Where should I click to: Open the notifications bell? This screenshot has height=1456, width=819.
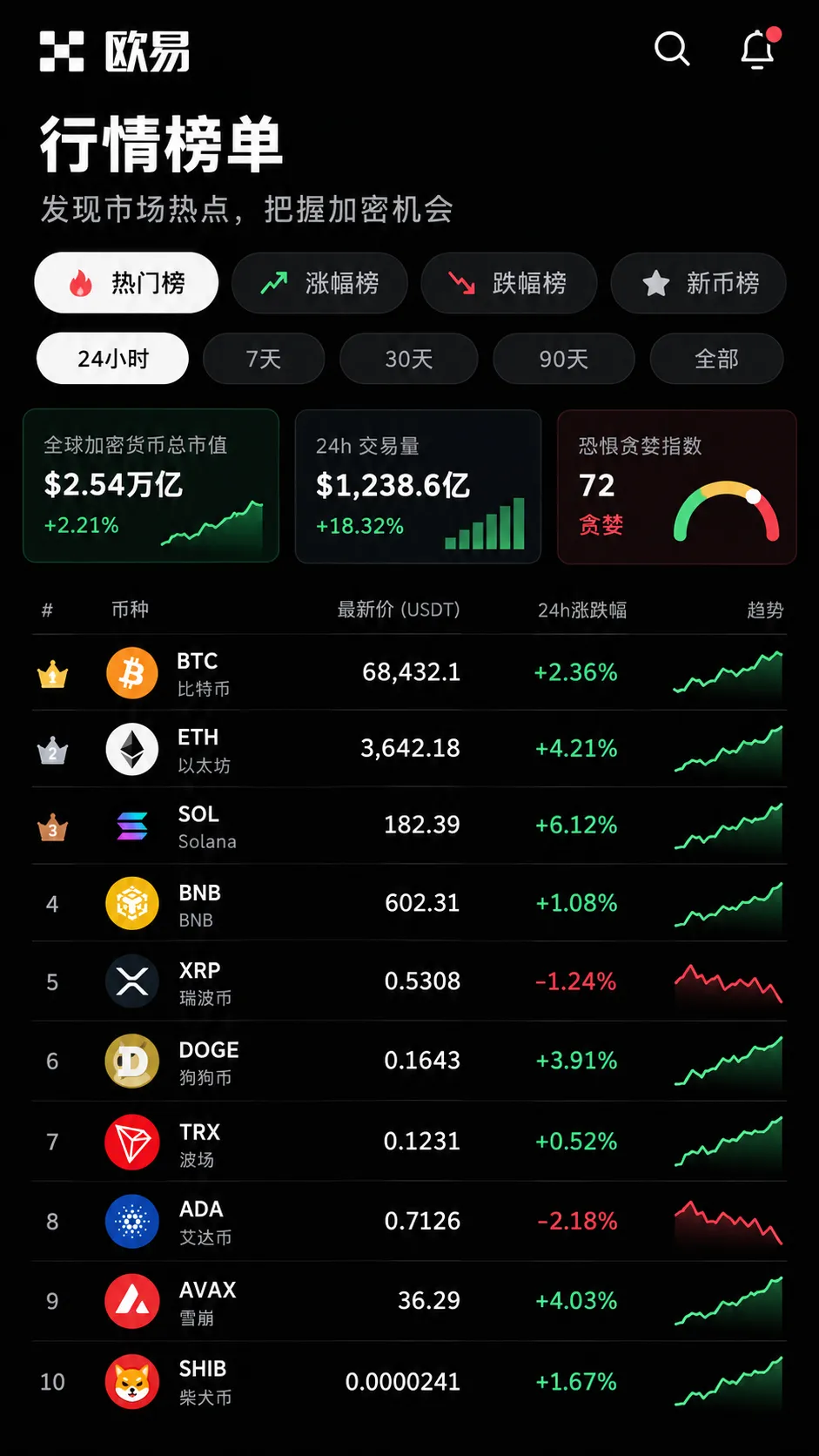[758, 49]
